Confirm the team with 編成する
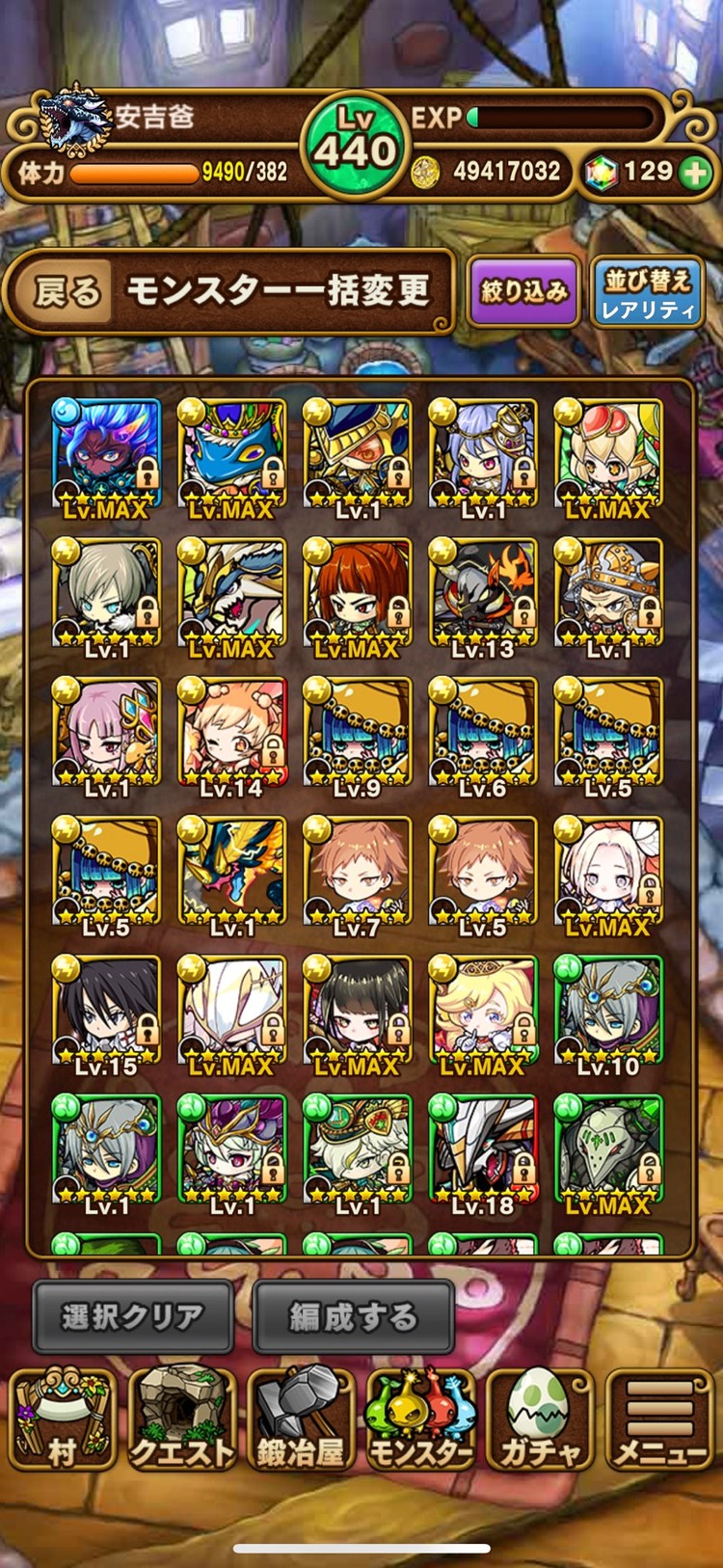 click(353, 1316)
